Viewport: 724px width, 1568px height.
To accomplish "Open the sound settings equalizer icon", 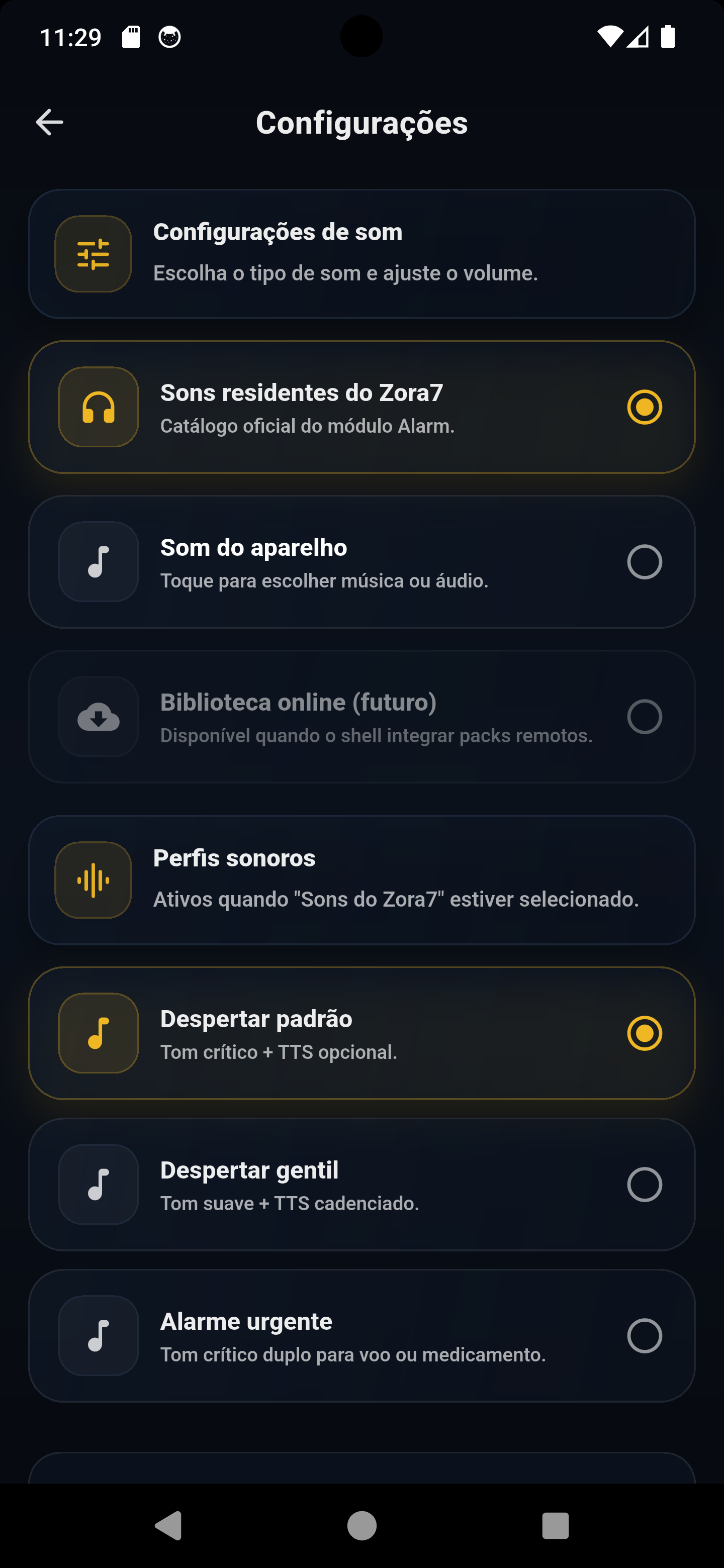I will [x=93, y=254].
